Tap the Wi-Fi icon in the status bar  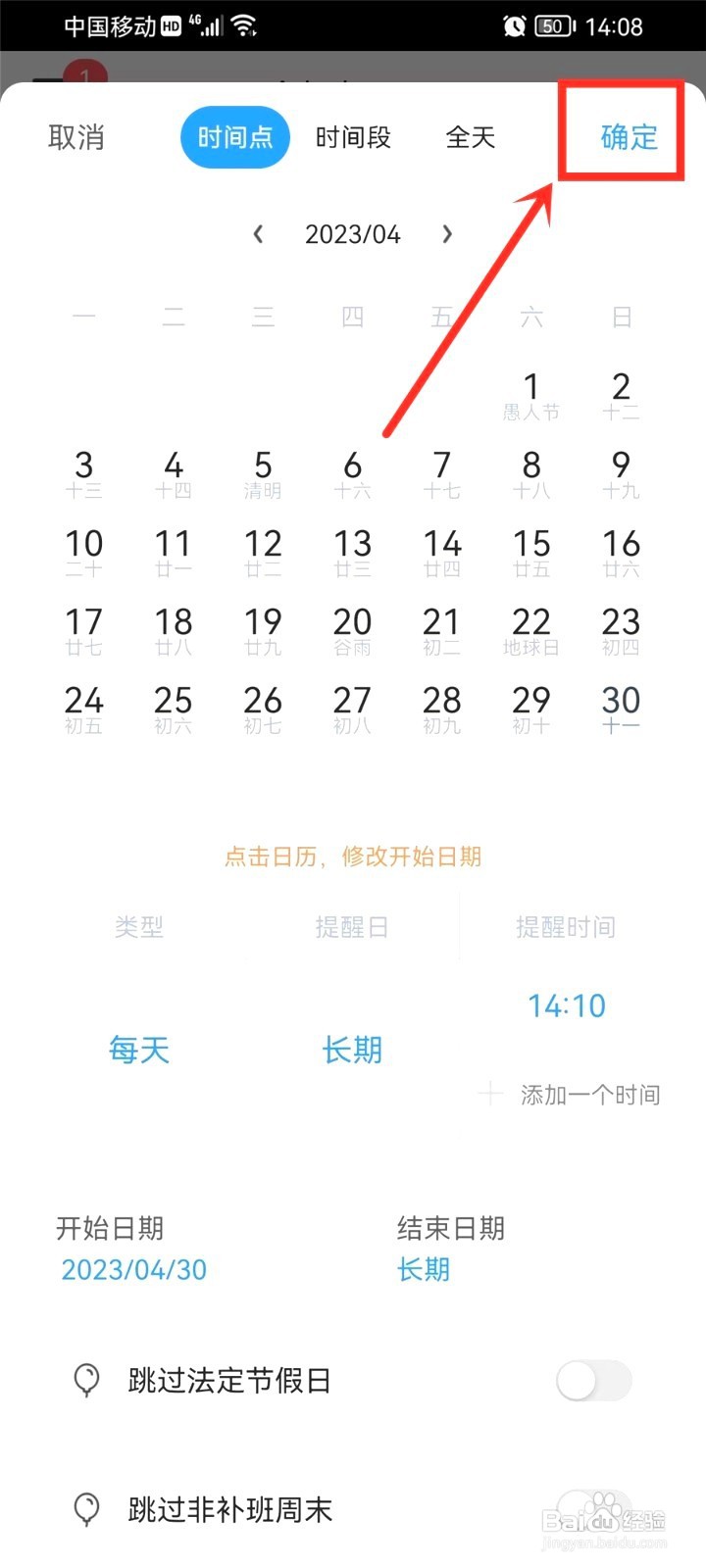point(245,24)
